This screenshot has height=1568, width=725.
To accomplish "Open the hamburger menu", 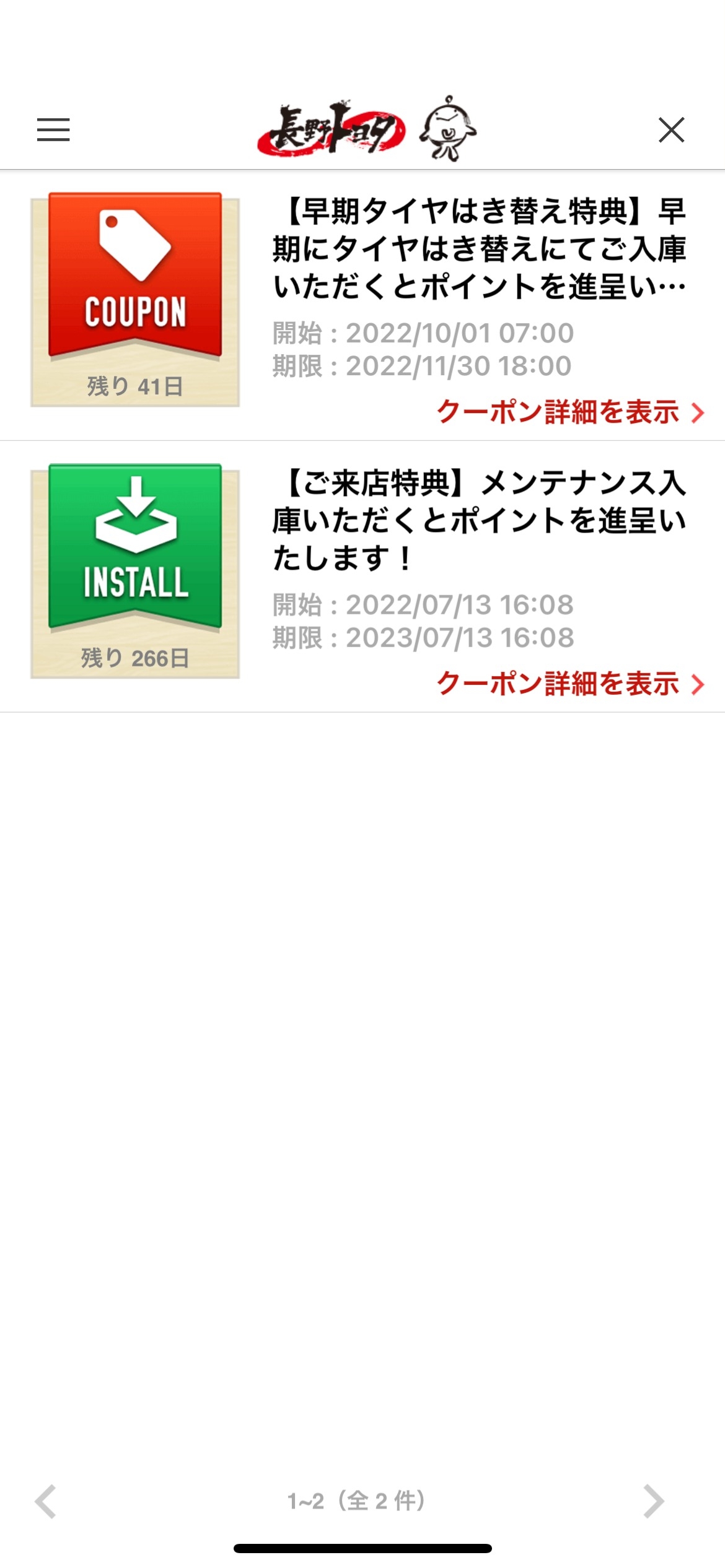I will pyautogui.click(x=53, y=130).
